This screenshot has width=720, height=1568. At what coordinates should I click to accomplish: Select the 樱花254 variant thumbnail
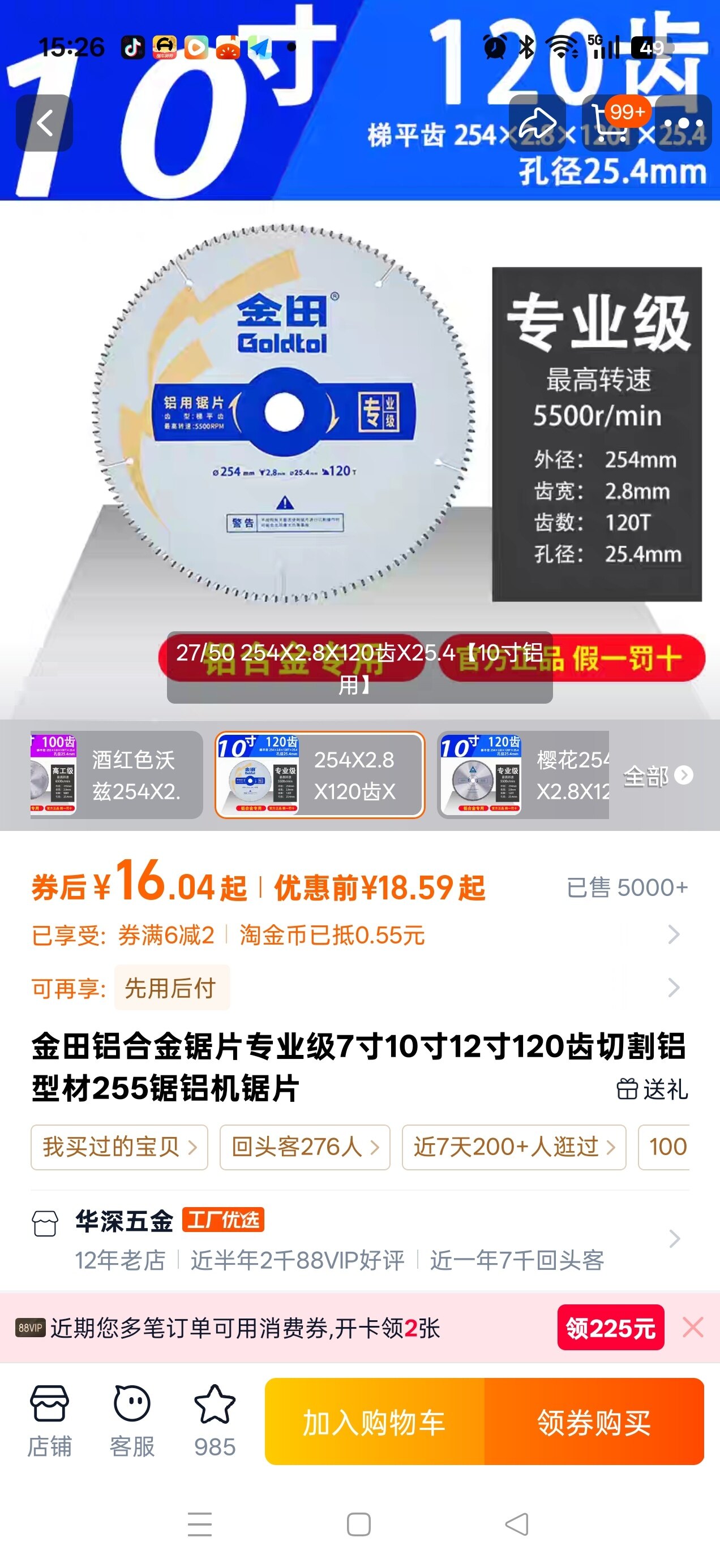522,775
